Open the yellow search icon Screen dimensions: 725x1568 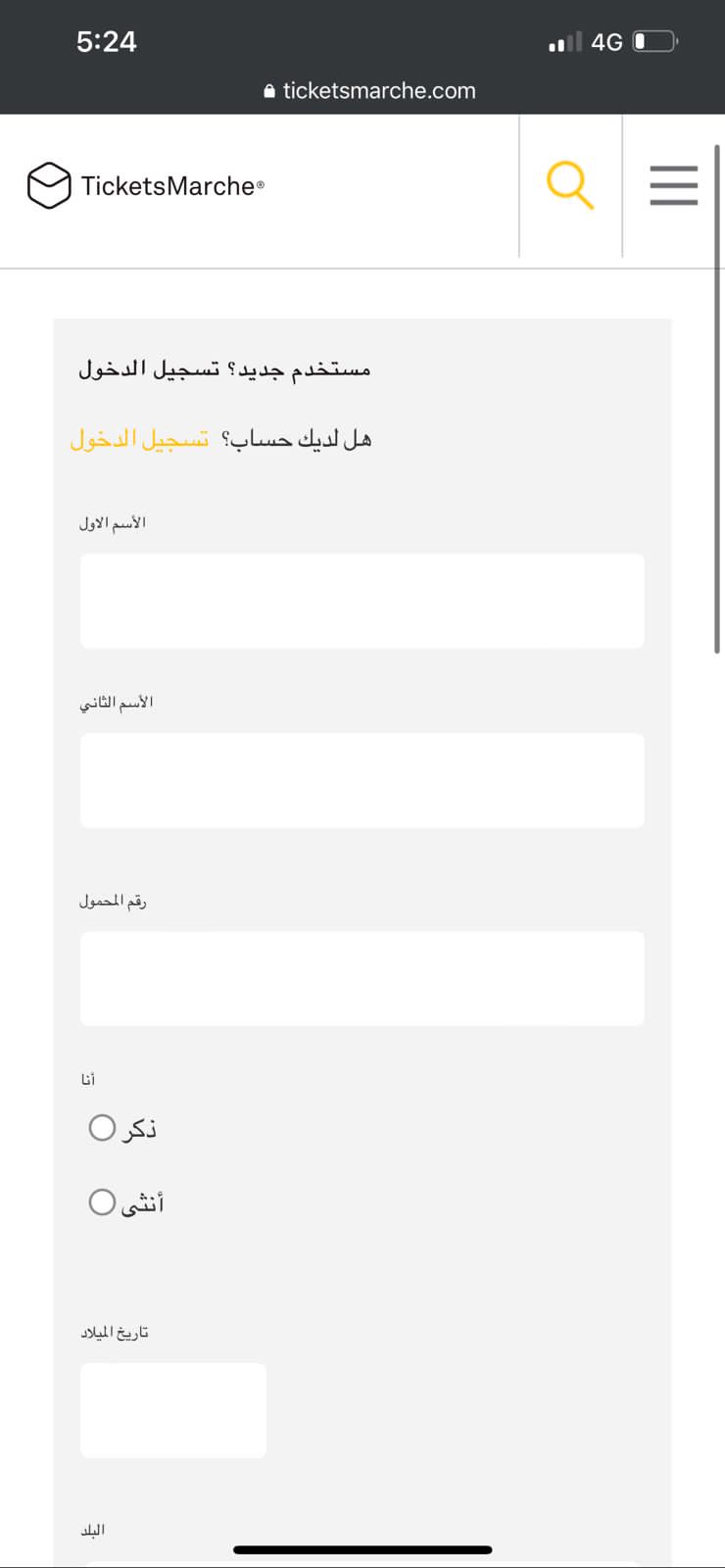[x=570, y=185]
